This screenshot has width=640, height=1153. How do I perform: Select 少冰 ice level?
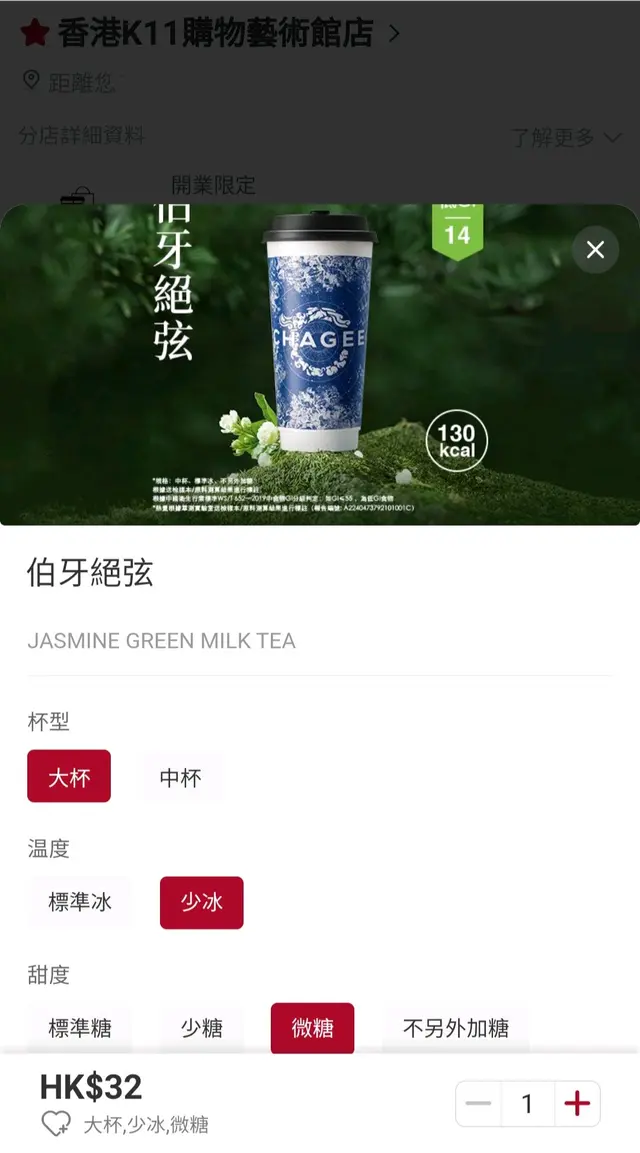201,902
